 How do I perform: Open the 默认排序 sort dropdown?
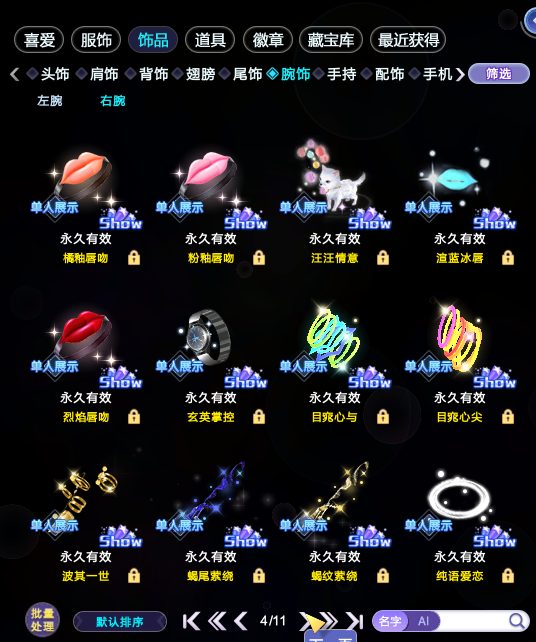[x=120, y=622]
